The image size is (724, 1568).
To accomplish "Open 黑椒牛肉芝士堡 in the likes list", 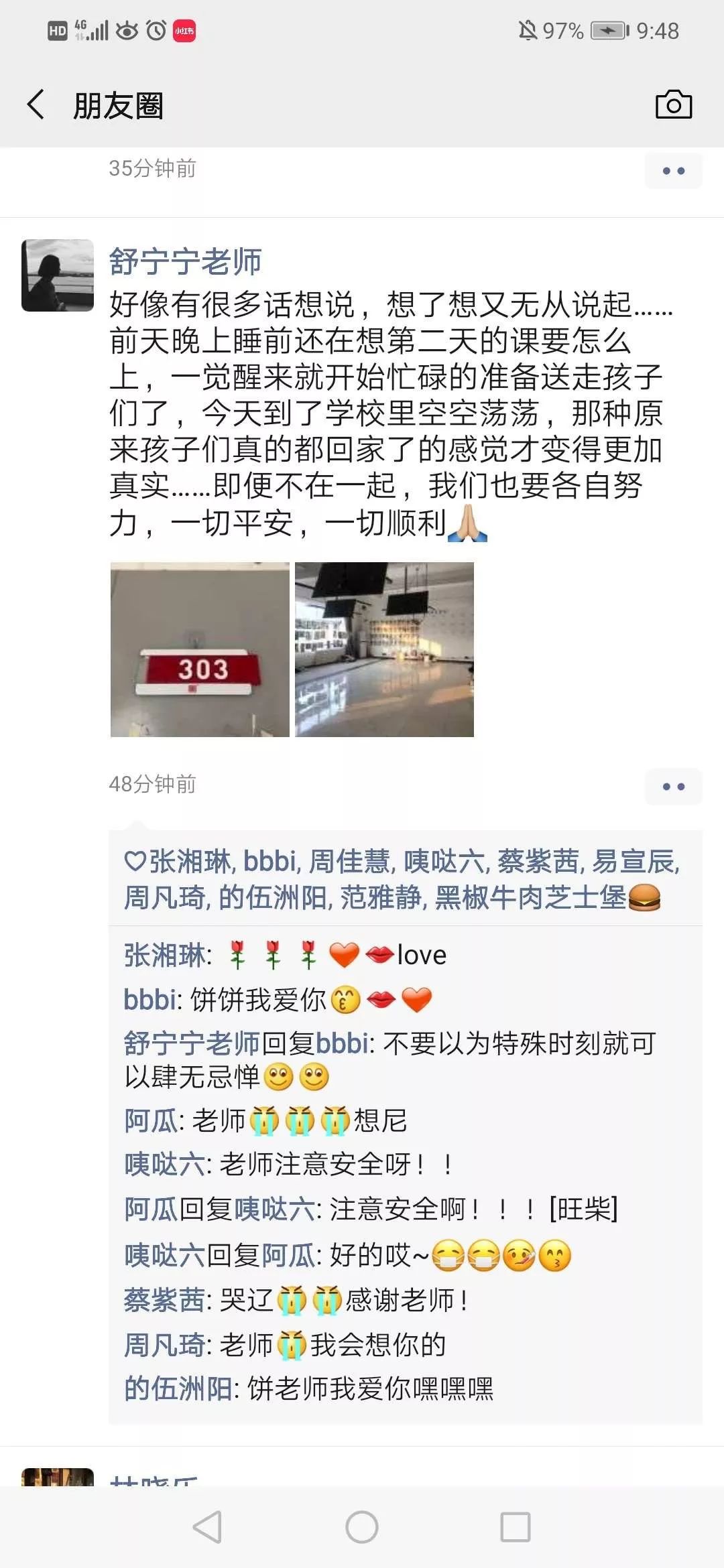I will coord(530,897).
